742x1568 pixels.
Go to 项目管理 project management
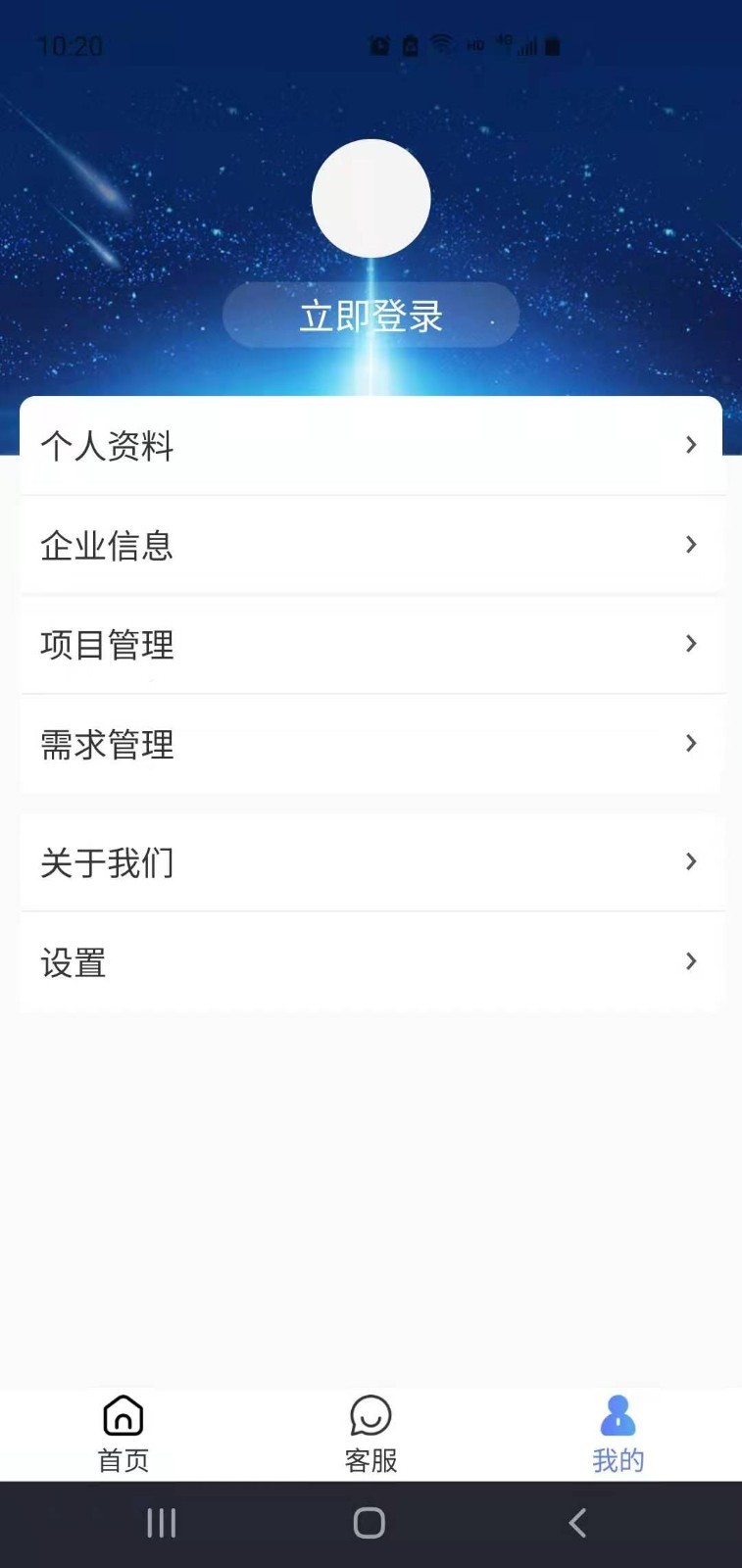371,645
